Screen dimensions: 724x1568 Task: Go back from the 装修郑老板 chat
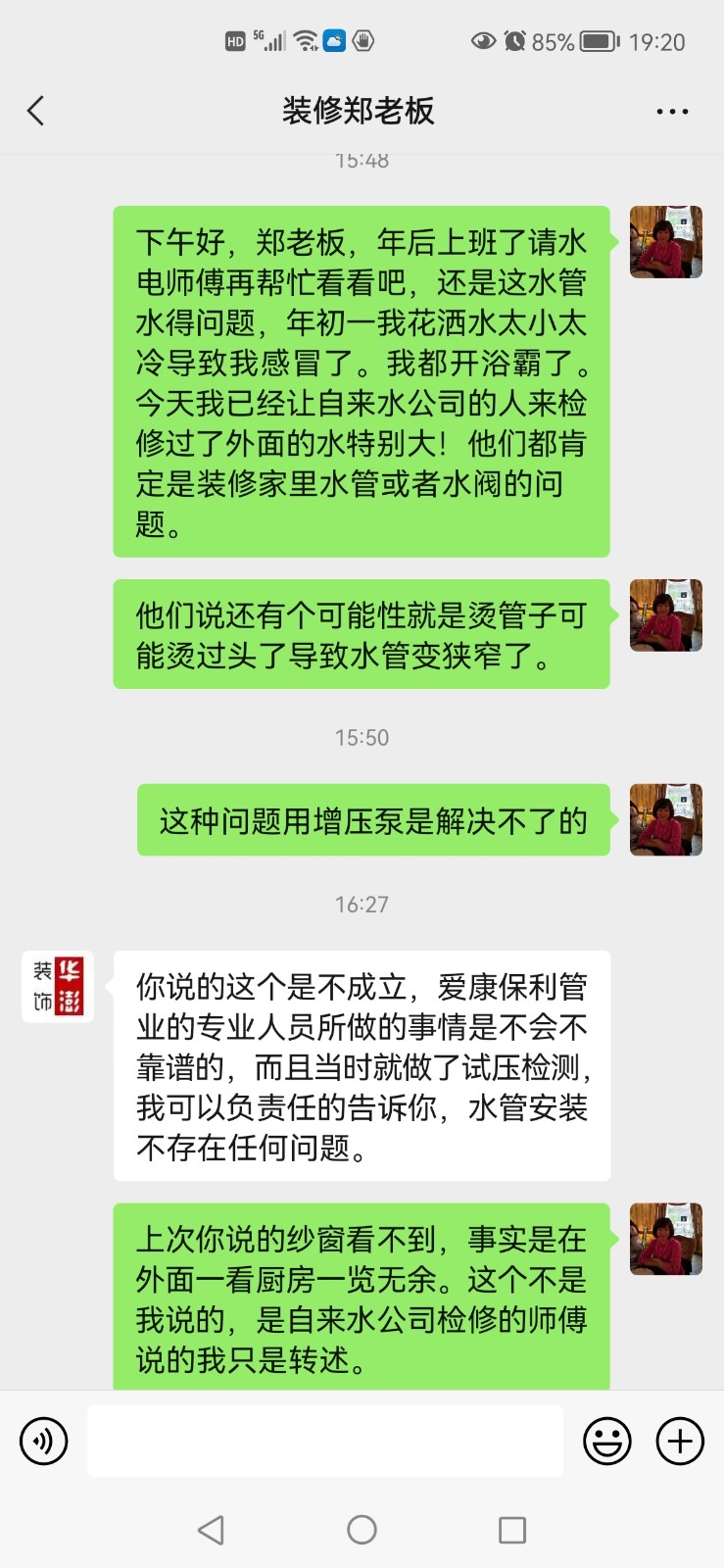36,111
